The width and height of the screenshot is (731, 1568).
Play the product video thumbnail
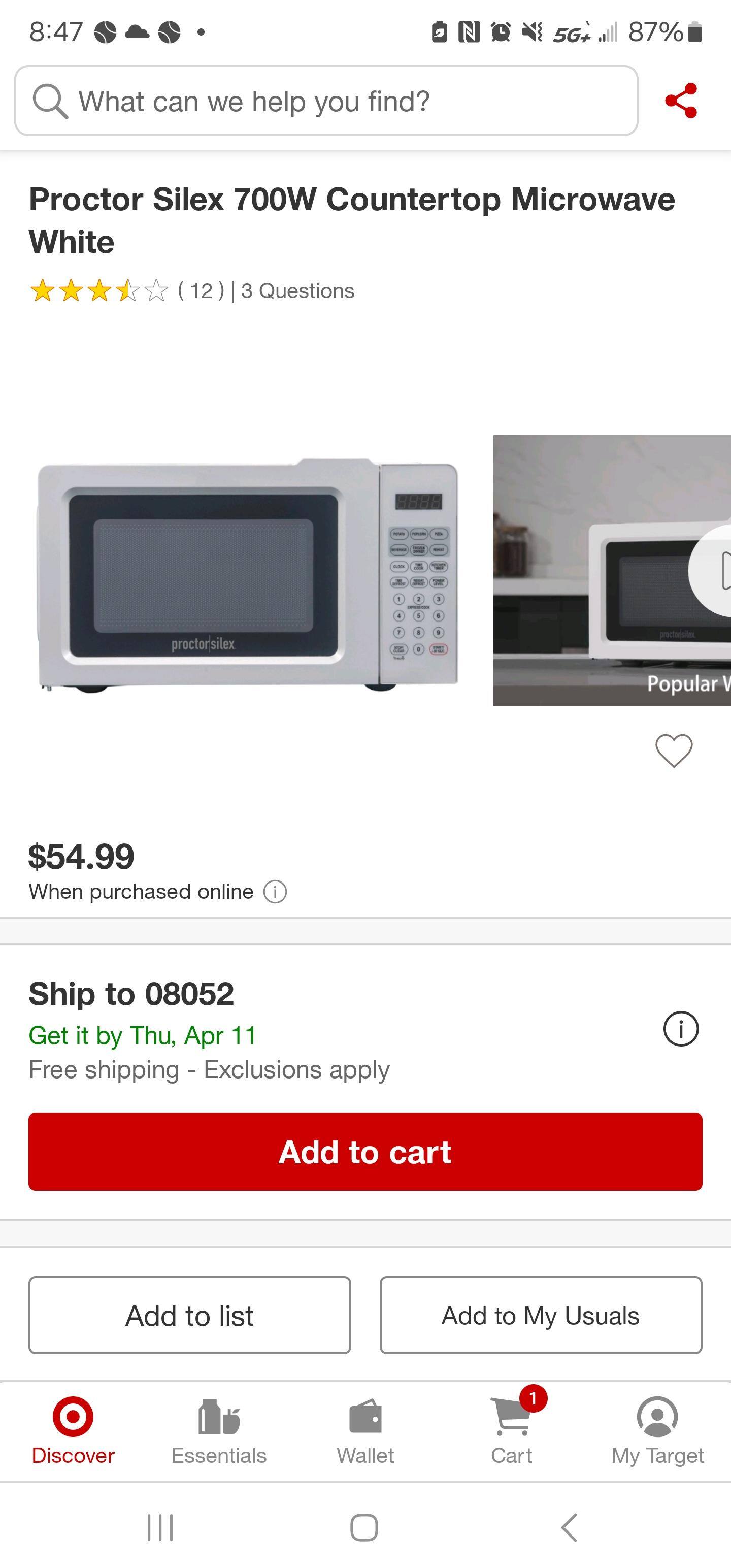coord(713,570)
